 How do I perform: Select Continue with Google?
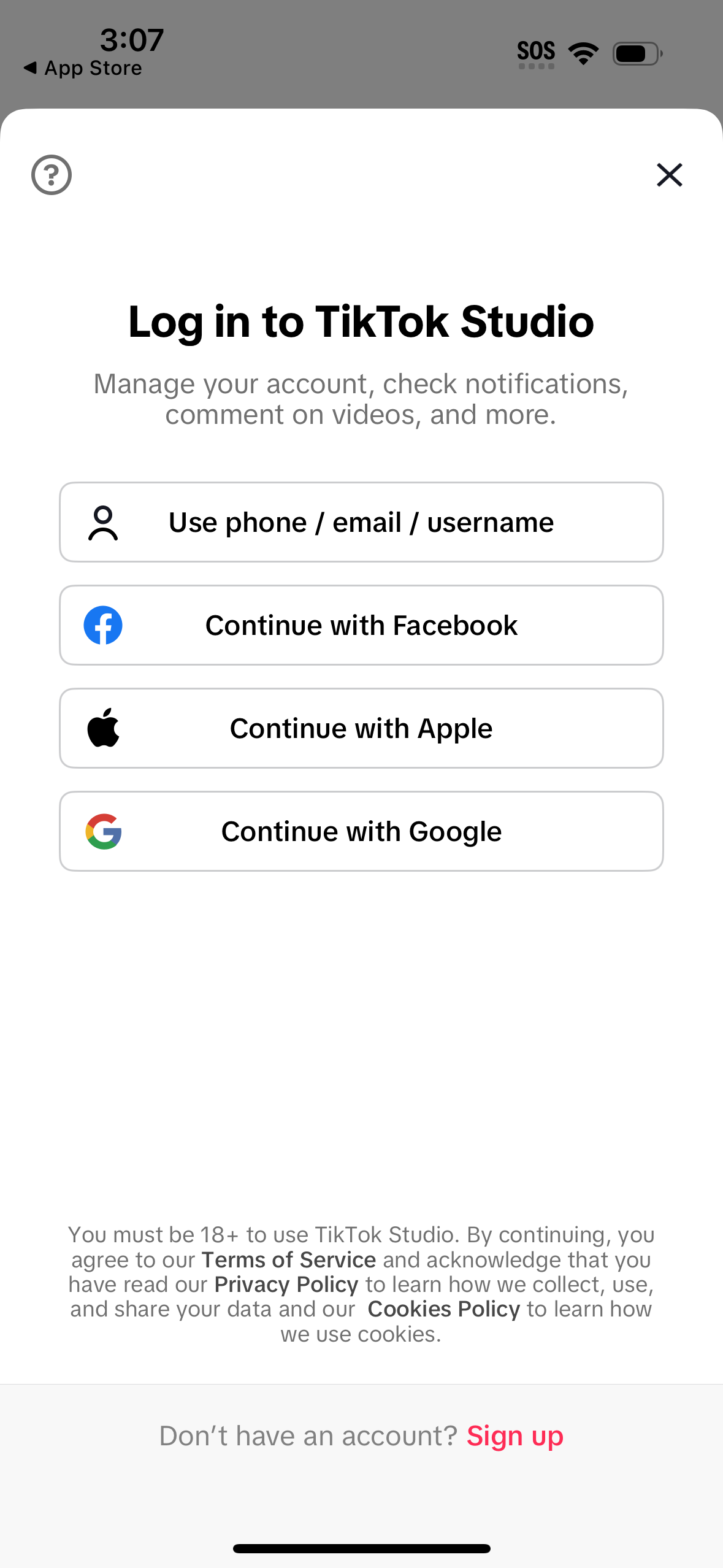point(361,831)
